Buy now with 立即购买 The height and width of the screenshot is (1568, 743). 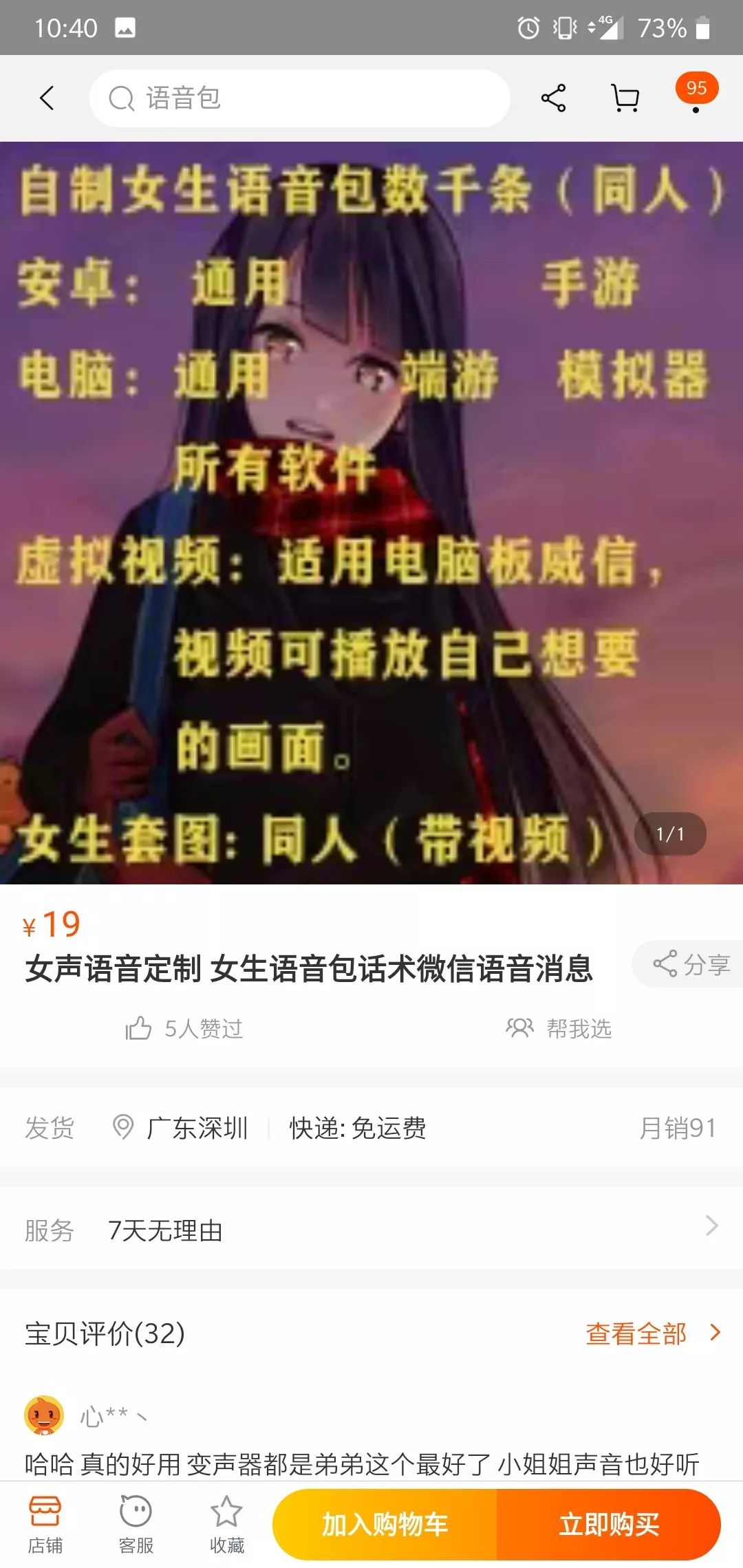pyautogui.click(x=609, y=1524)
